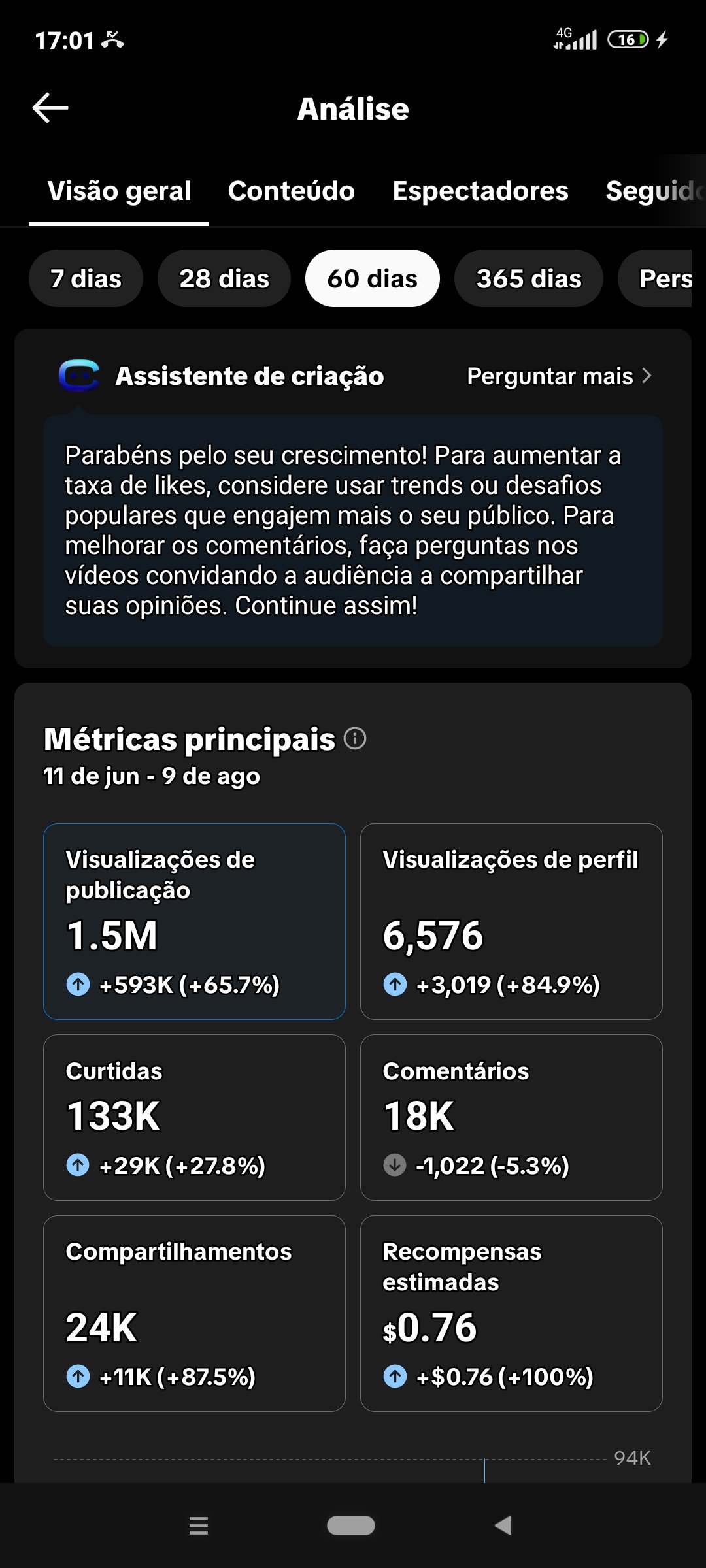The image size is (706, 1568).
Task: Go back using the top arrow
Action: pos(50,108)
